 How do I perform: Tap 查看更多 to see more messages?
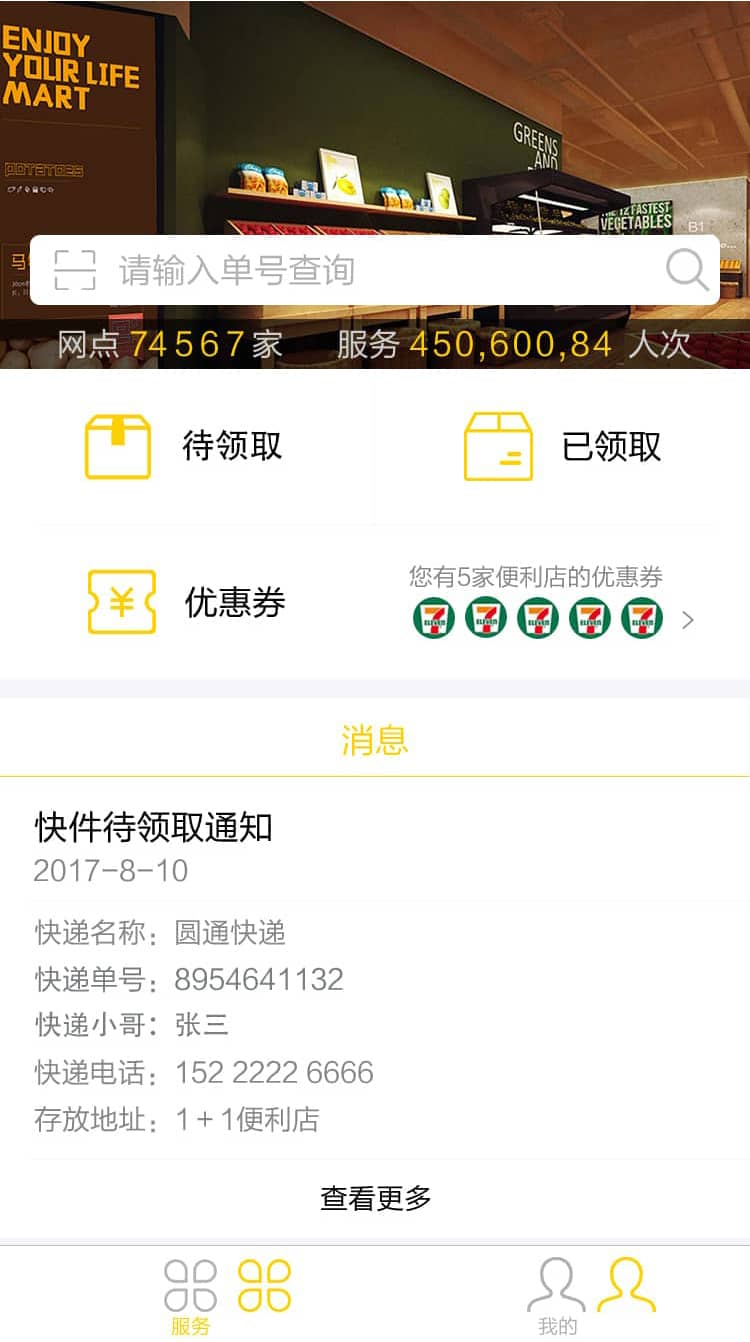pyautogui.click(x=375, y=1198)
